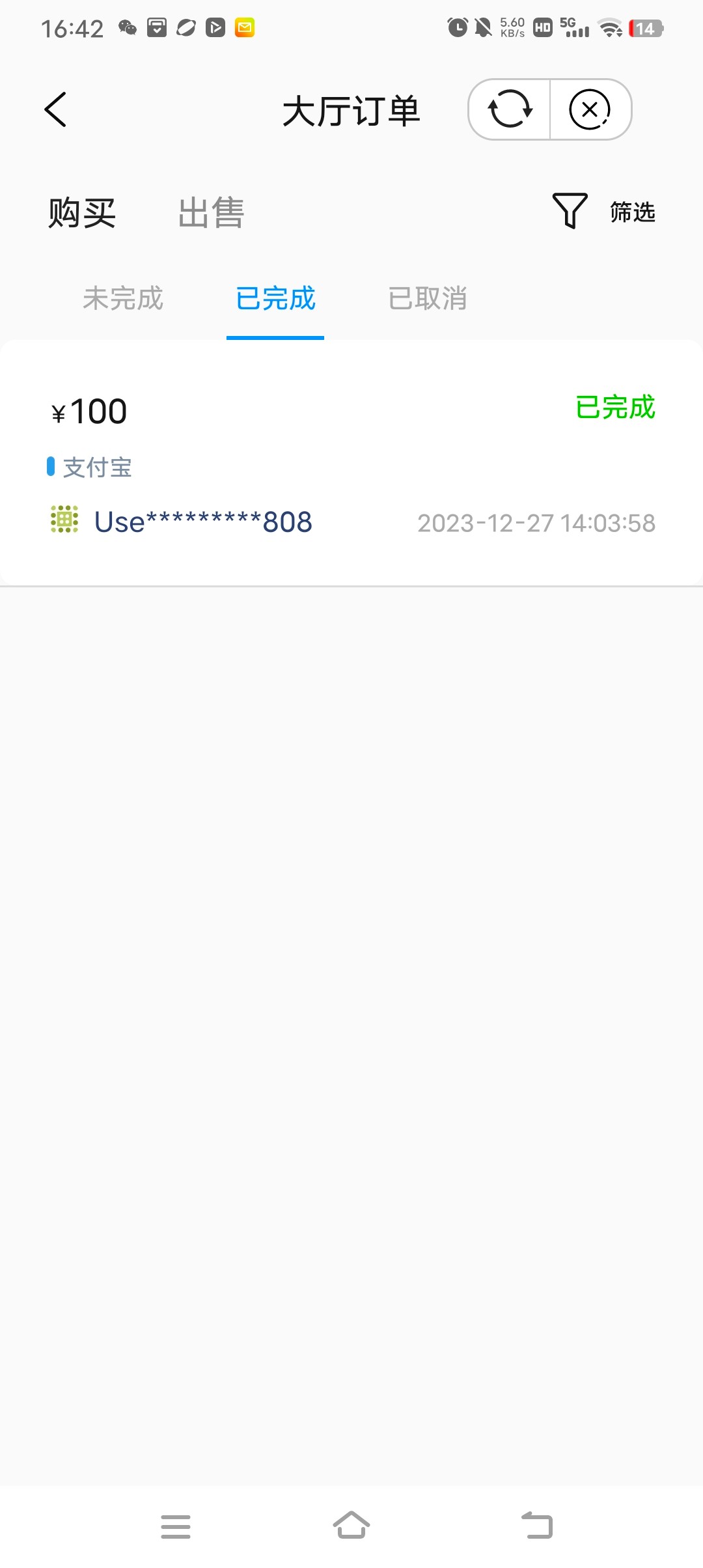Screen dimensions: 703x1568
Task: Select the 已完成 orders tab
Action: [275, 299]
